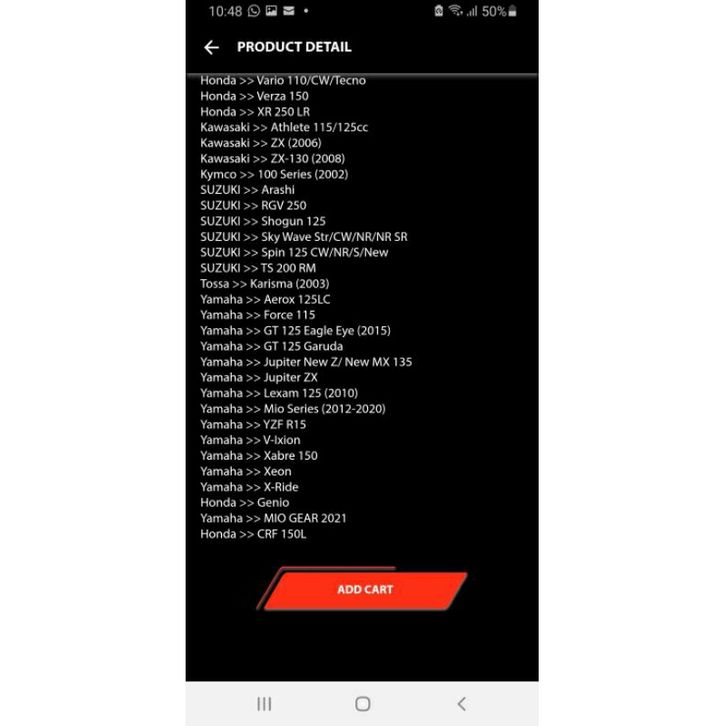Tap the ADD CART button

coord(364,589)
